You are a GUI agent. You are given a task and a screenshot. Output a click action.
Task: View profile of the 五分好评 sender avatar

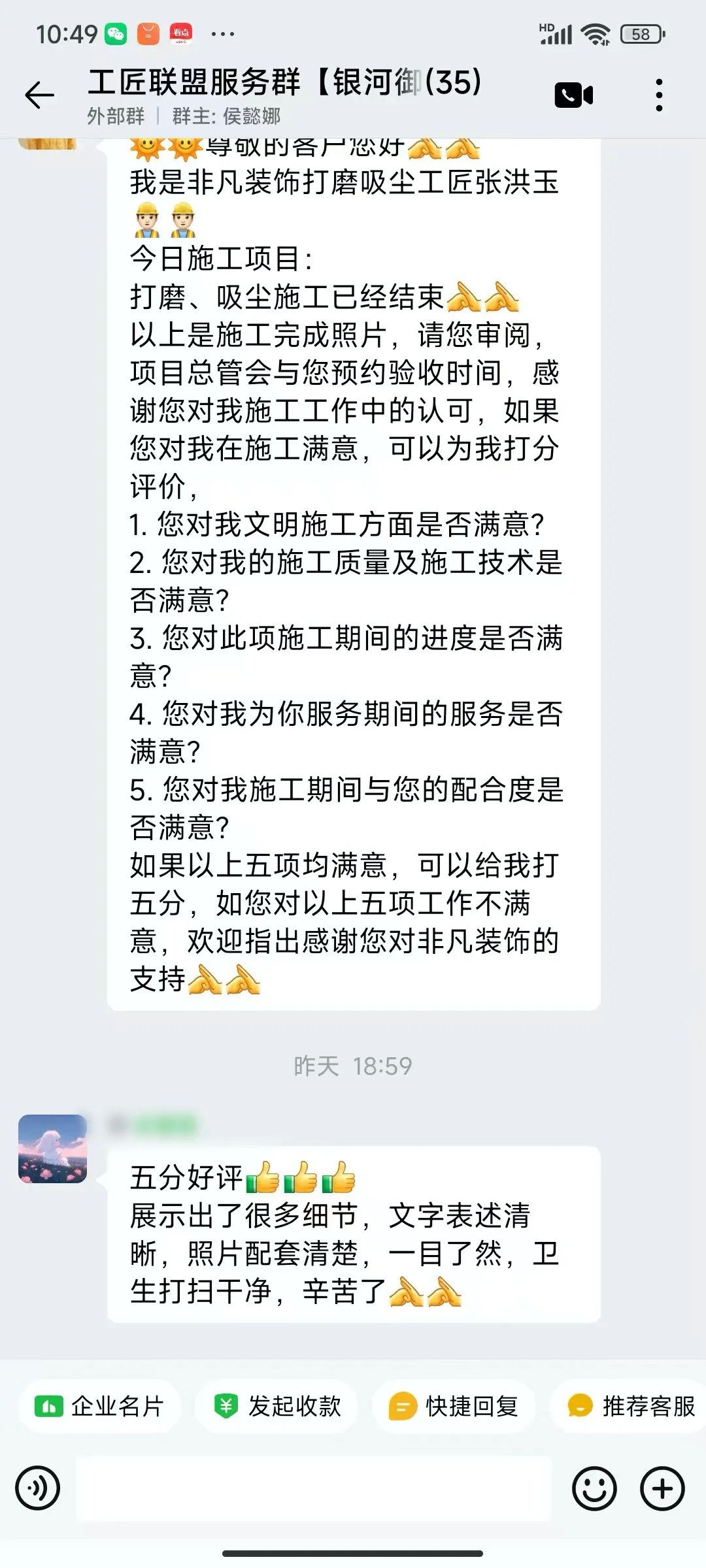point(52,1149)
